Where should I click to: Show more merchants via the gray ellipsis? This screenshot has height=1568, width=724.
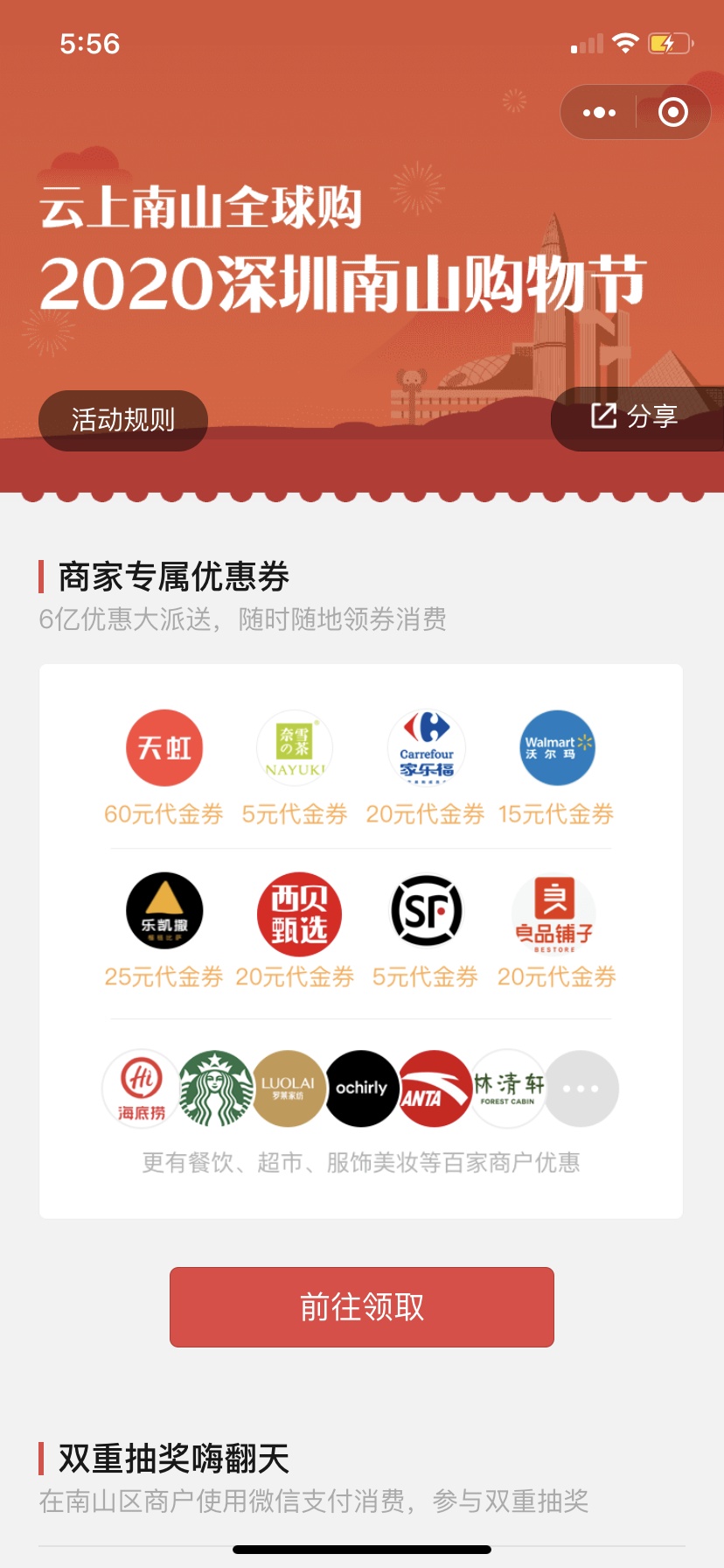pos(581,1088)
